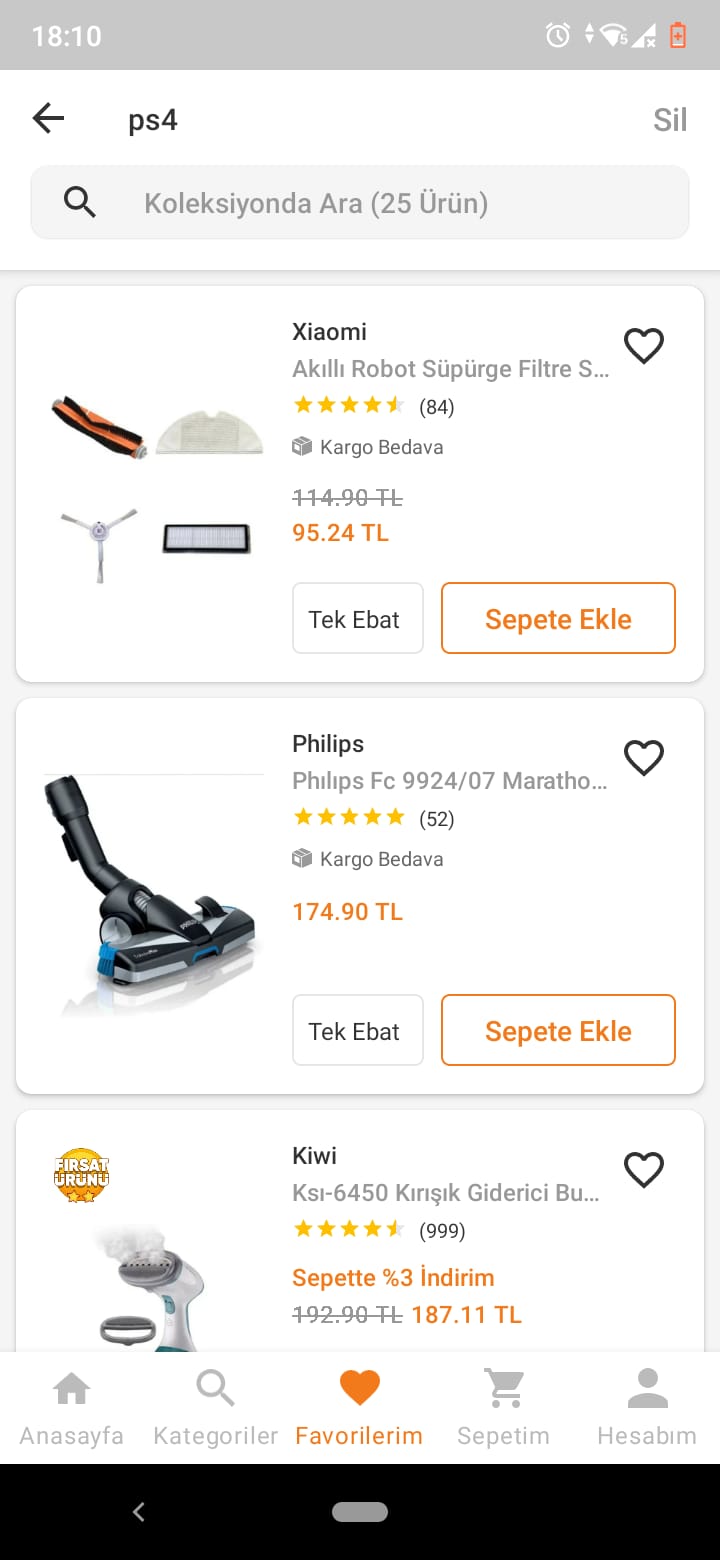Open the Philips Fc 9924/07 product
This screenshot has width=720, height=1560.
pyautogui.click(x=449, y=781)
